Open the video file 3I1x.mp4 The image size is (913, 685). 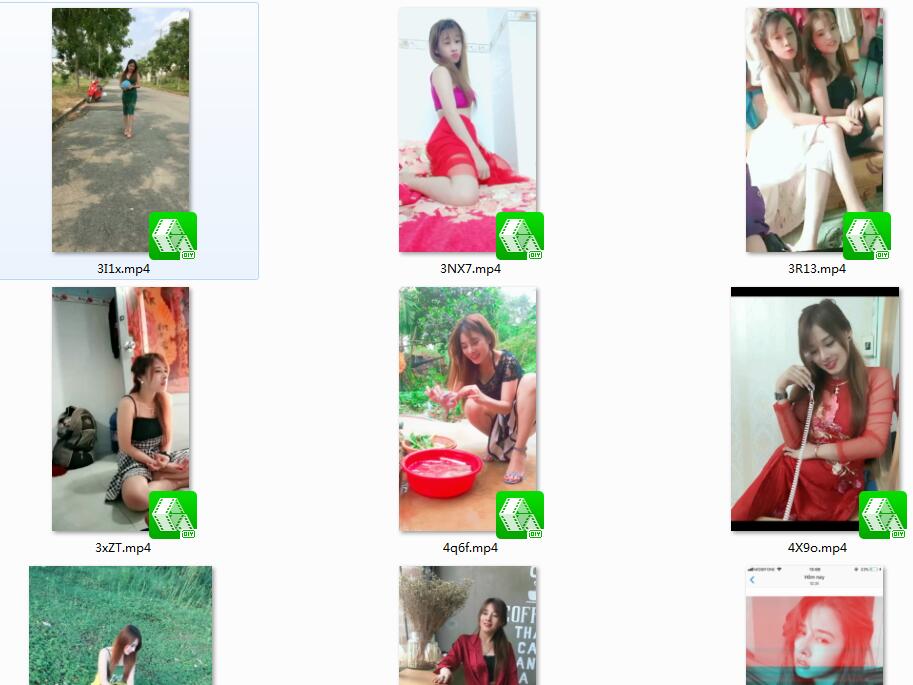coord(120,130)
